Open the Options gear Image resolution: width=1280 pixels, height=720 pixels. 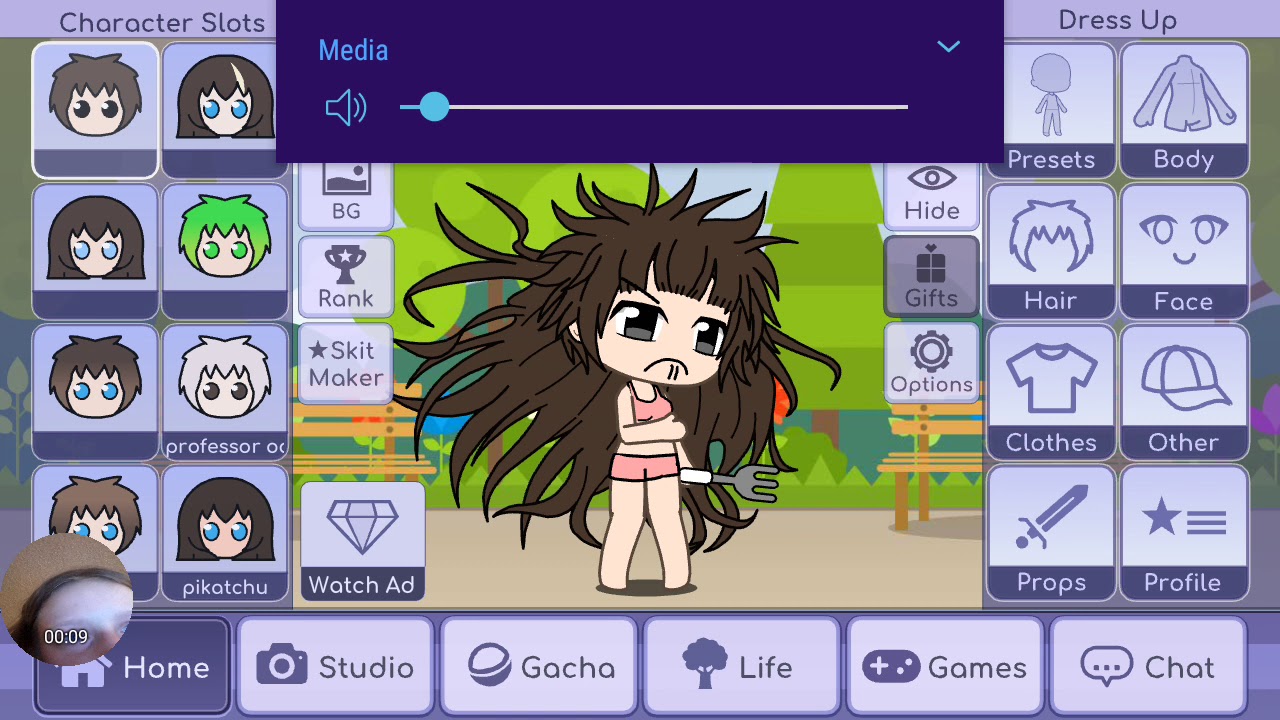(931, 364)
